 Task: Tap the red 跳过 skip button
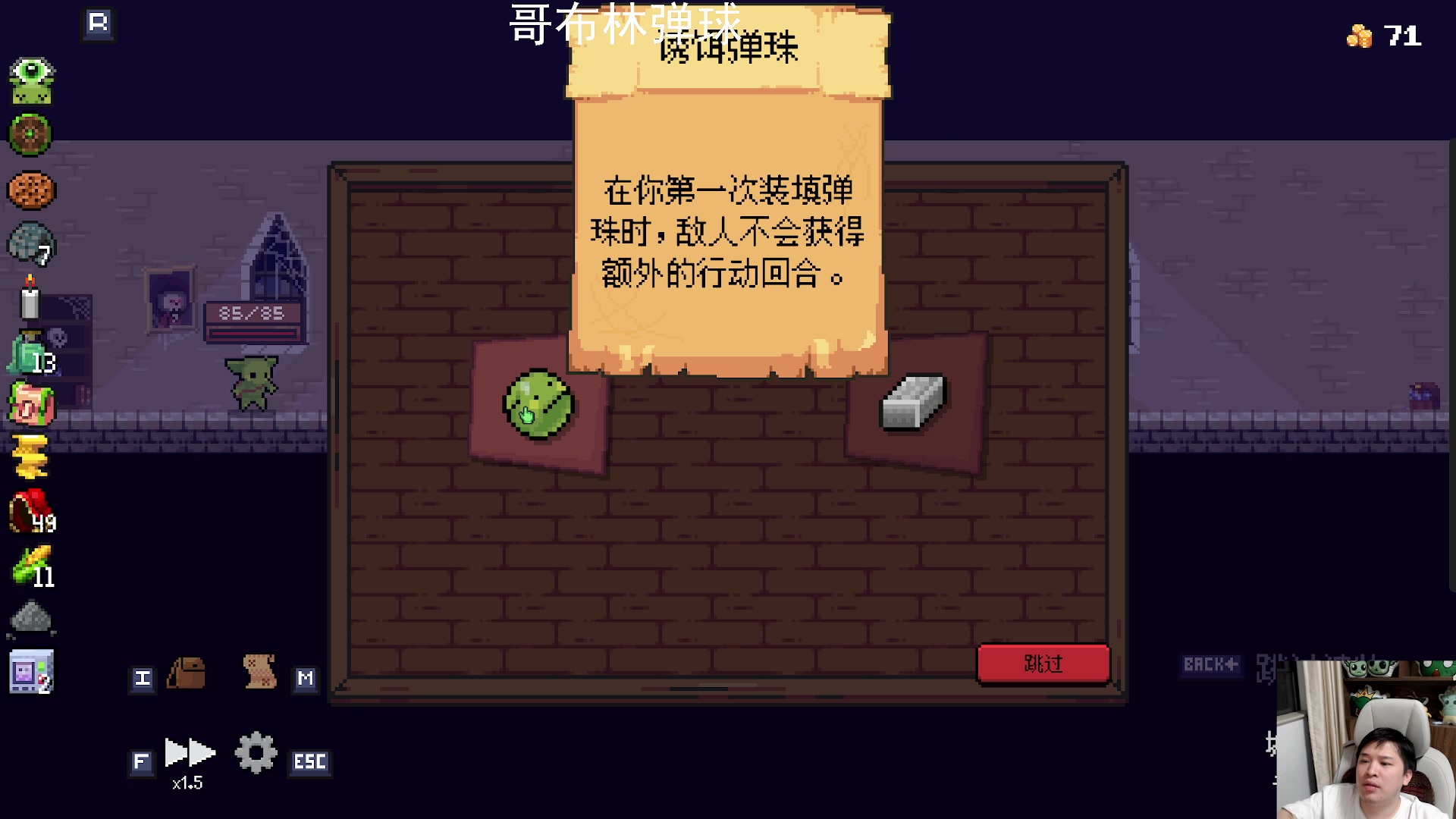click(1043, 664)
